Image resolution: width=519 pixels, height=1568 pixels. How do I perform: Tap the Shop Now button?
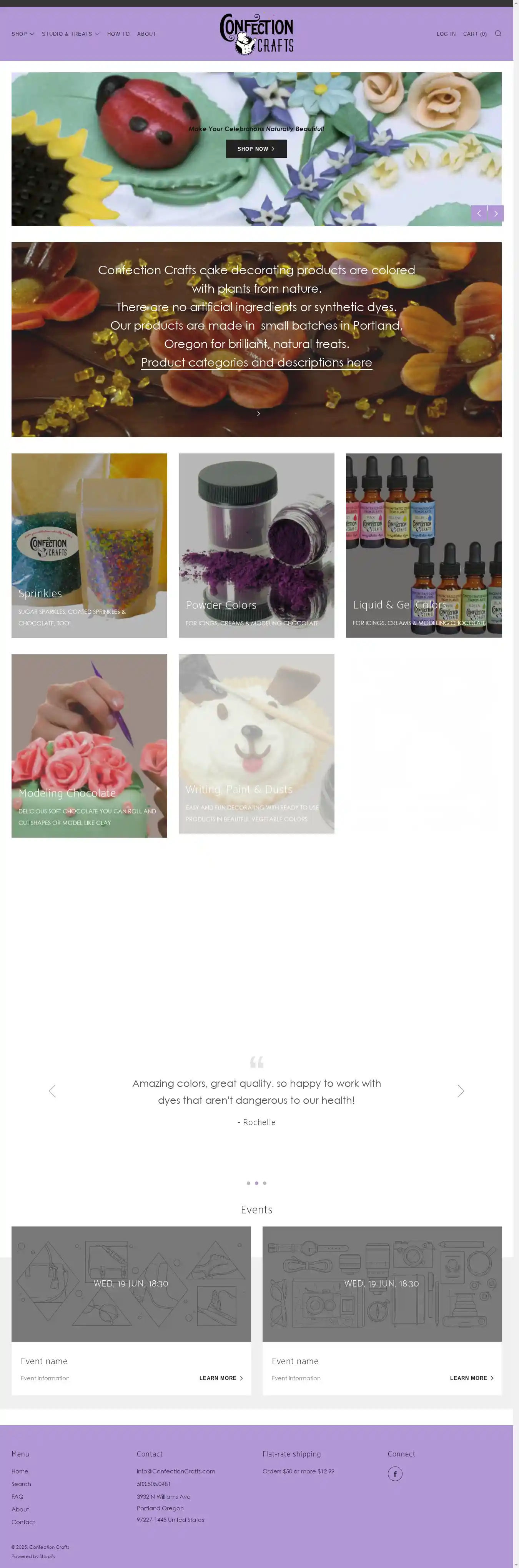tap(256, 148)
